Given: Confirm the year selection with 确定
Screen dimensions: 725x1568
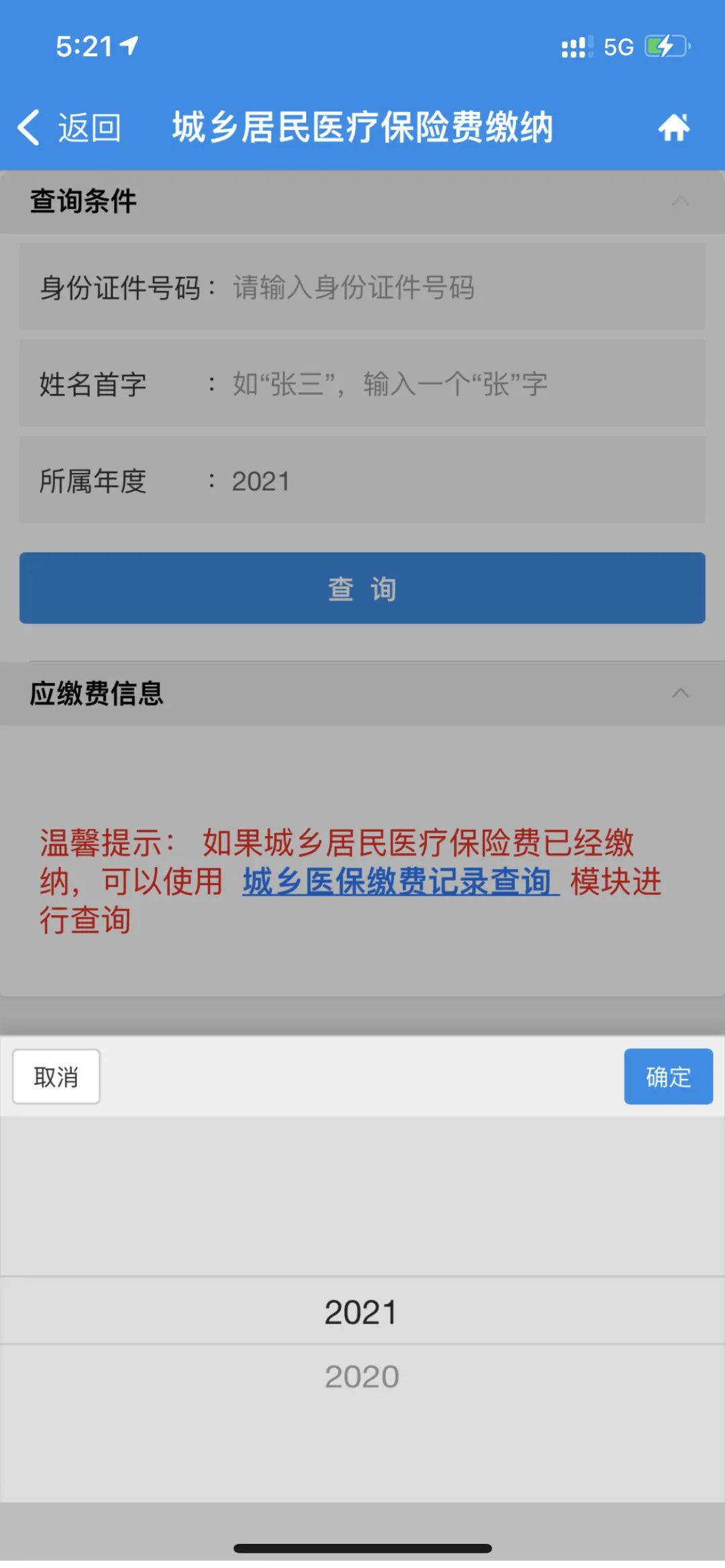Looking at the screenshot, I should pos(668,1077).
